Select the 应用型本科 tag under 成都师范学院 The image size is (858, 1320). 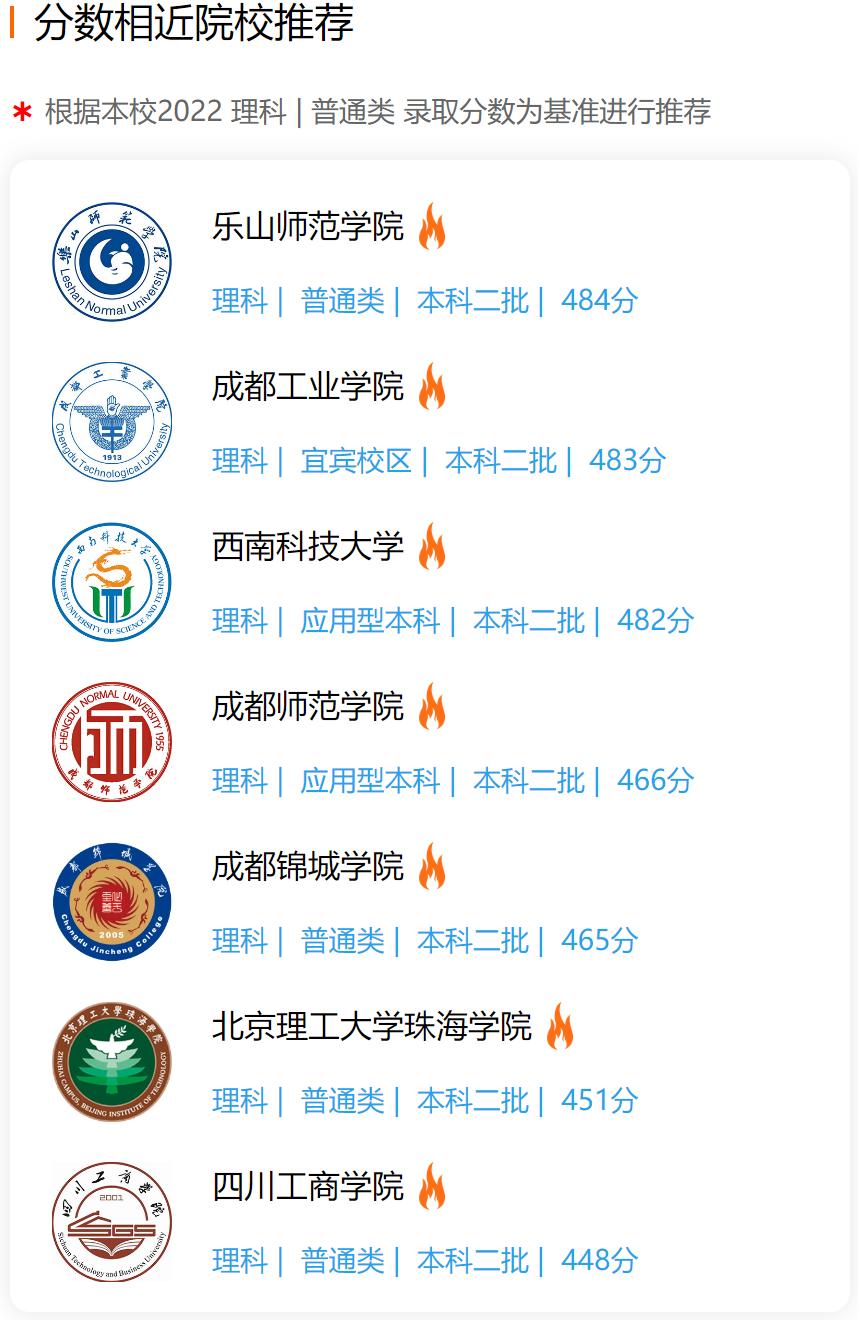click(x=370, y=781)
